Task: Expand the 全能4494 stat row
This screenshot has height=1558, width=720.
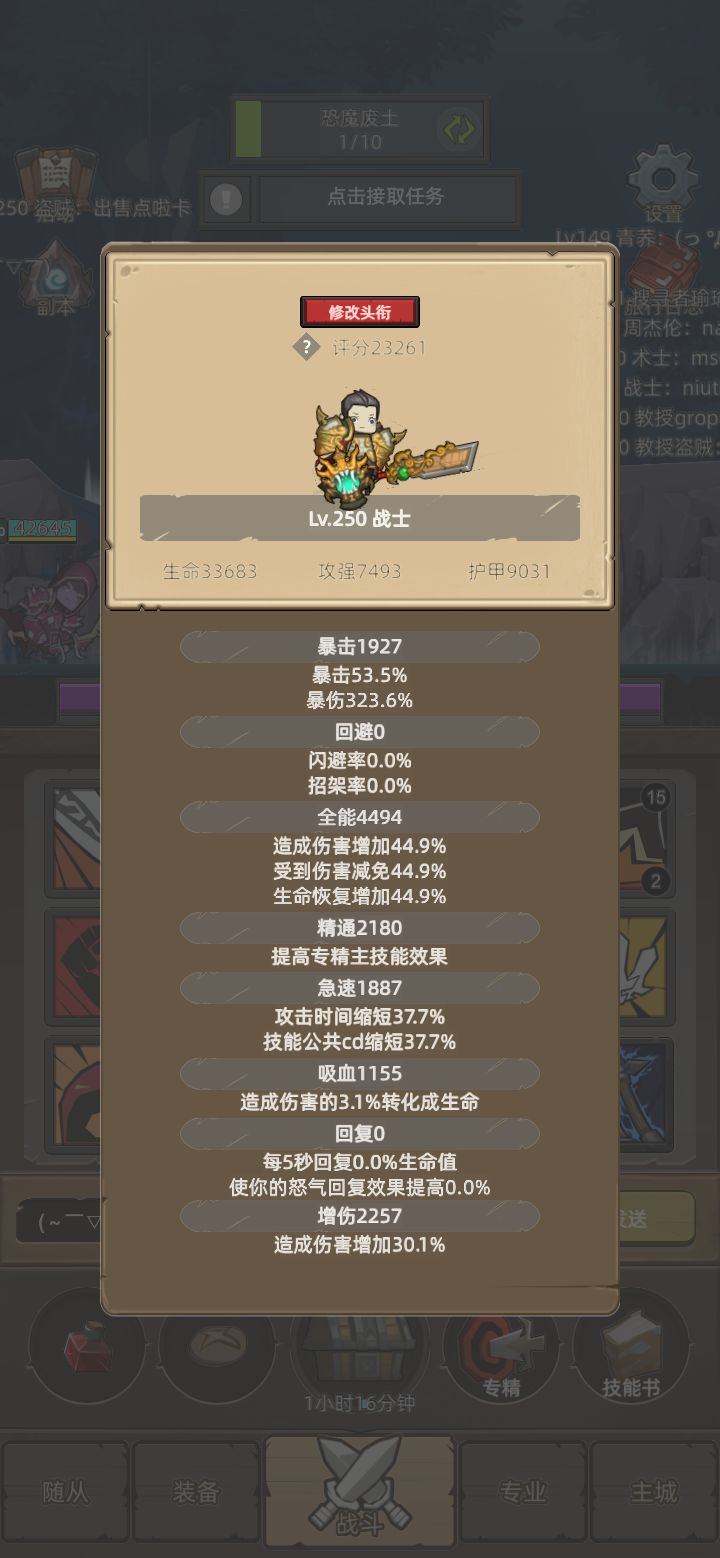Action: coord(360,817)
